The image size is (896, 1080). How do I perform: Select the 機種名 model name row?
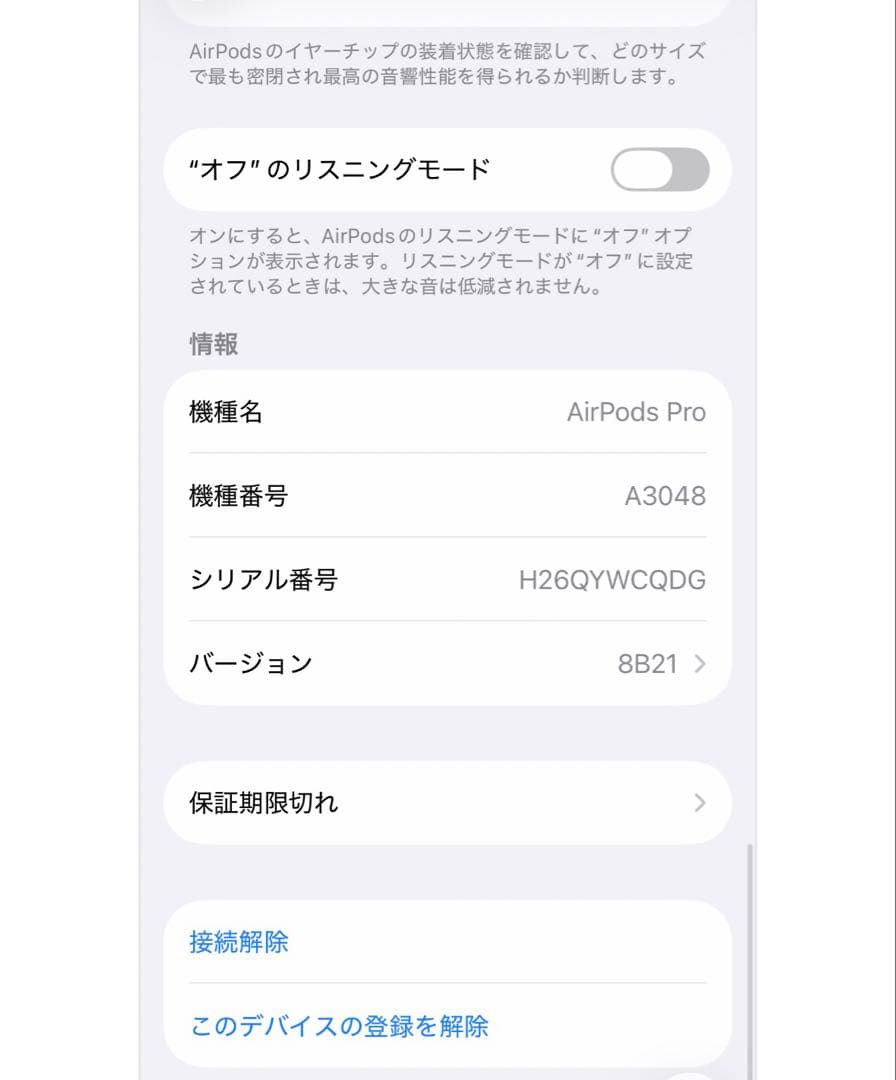click(447, 412)
